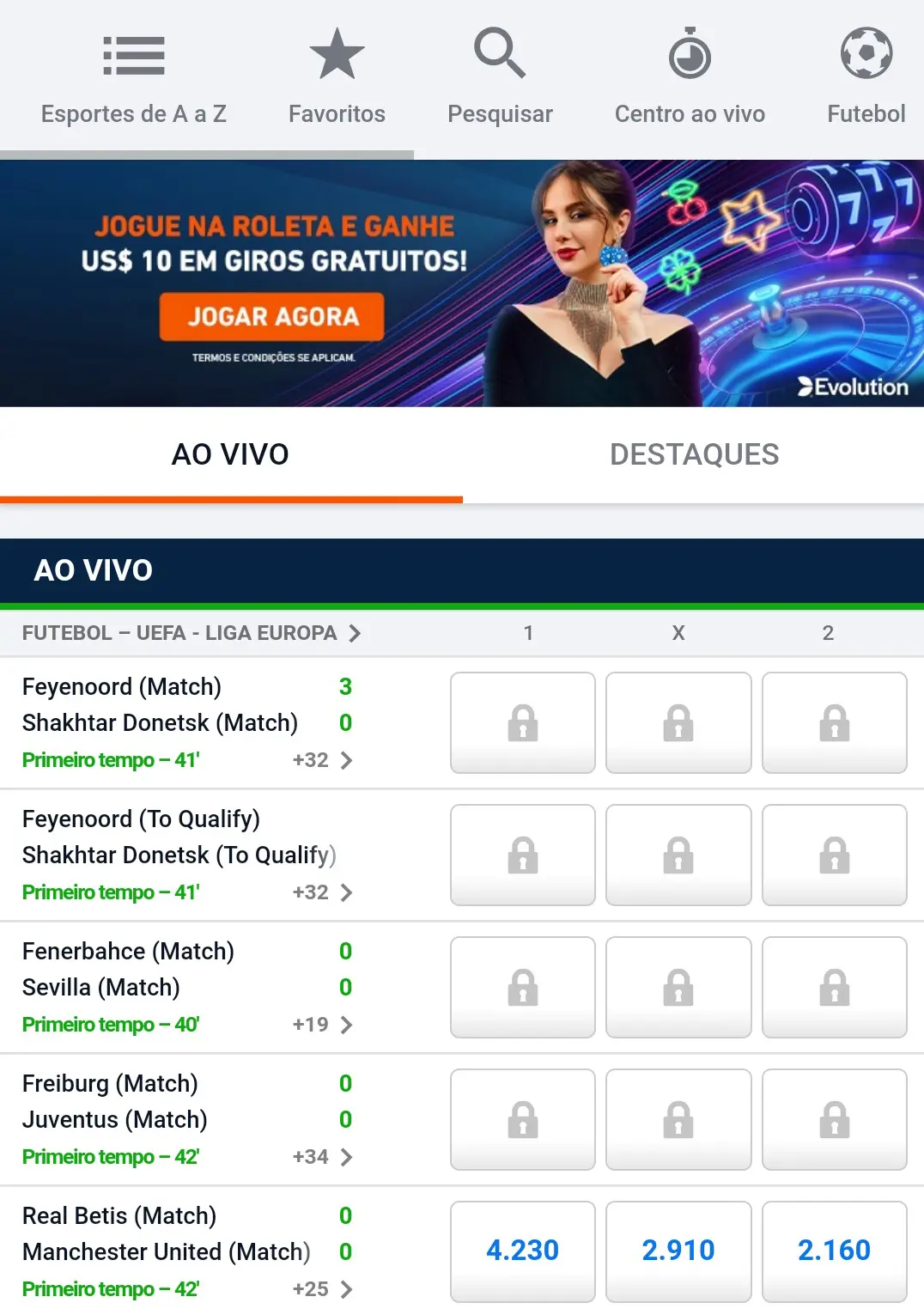Pick Manchester United odds 2.160

(834, 1251)
